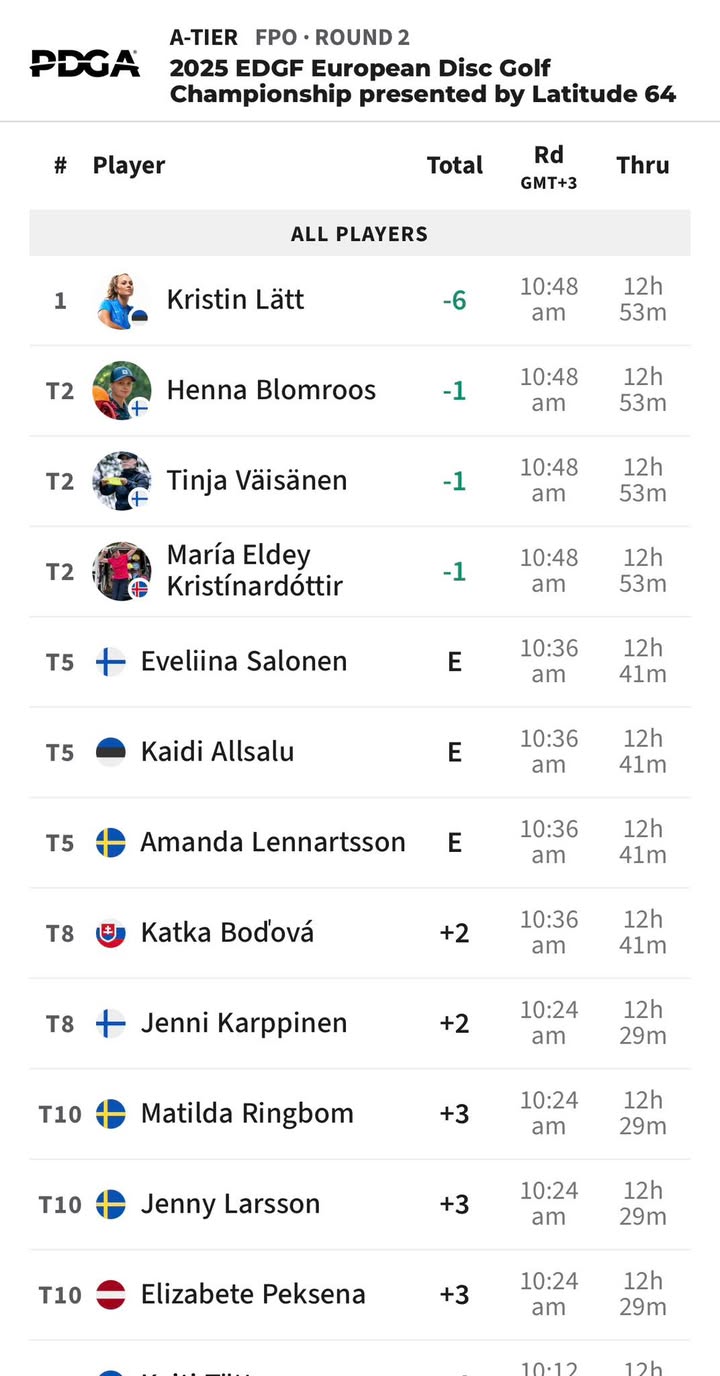Expand Elizabete Peksena's row

(253, 1295)
